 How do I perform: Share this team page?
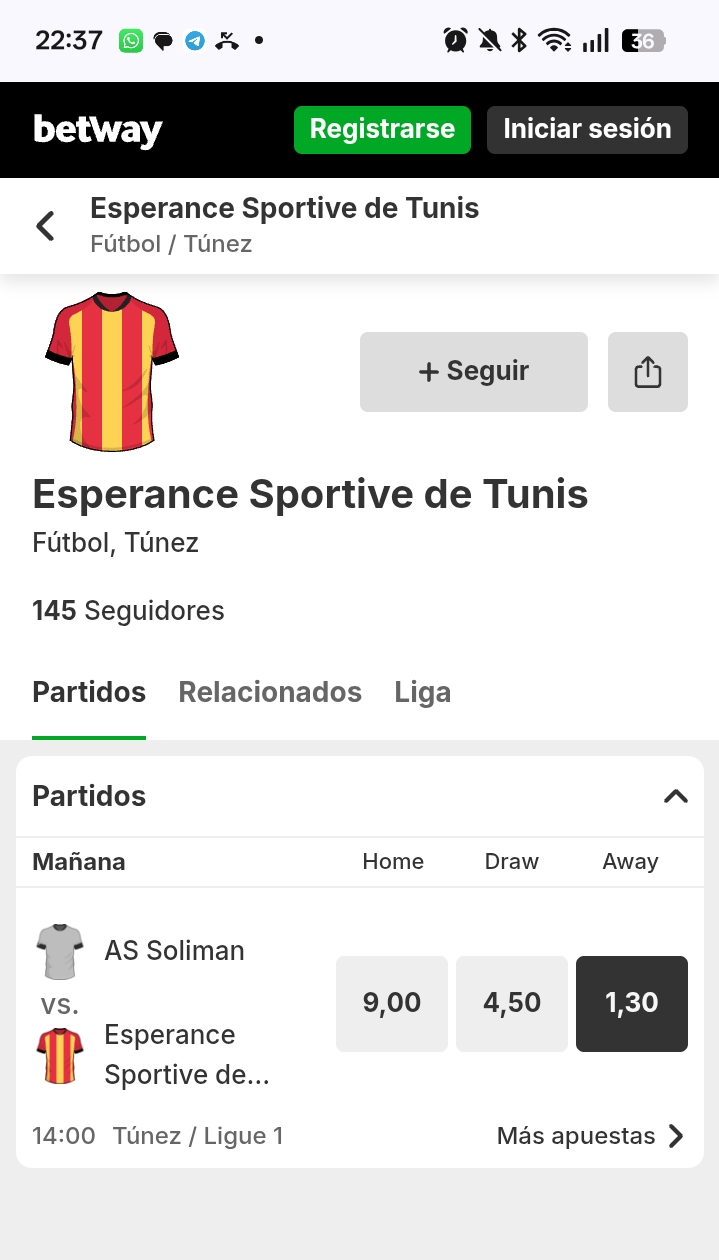pyautogui.click(x=647, y=372)
